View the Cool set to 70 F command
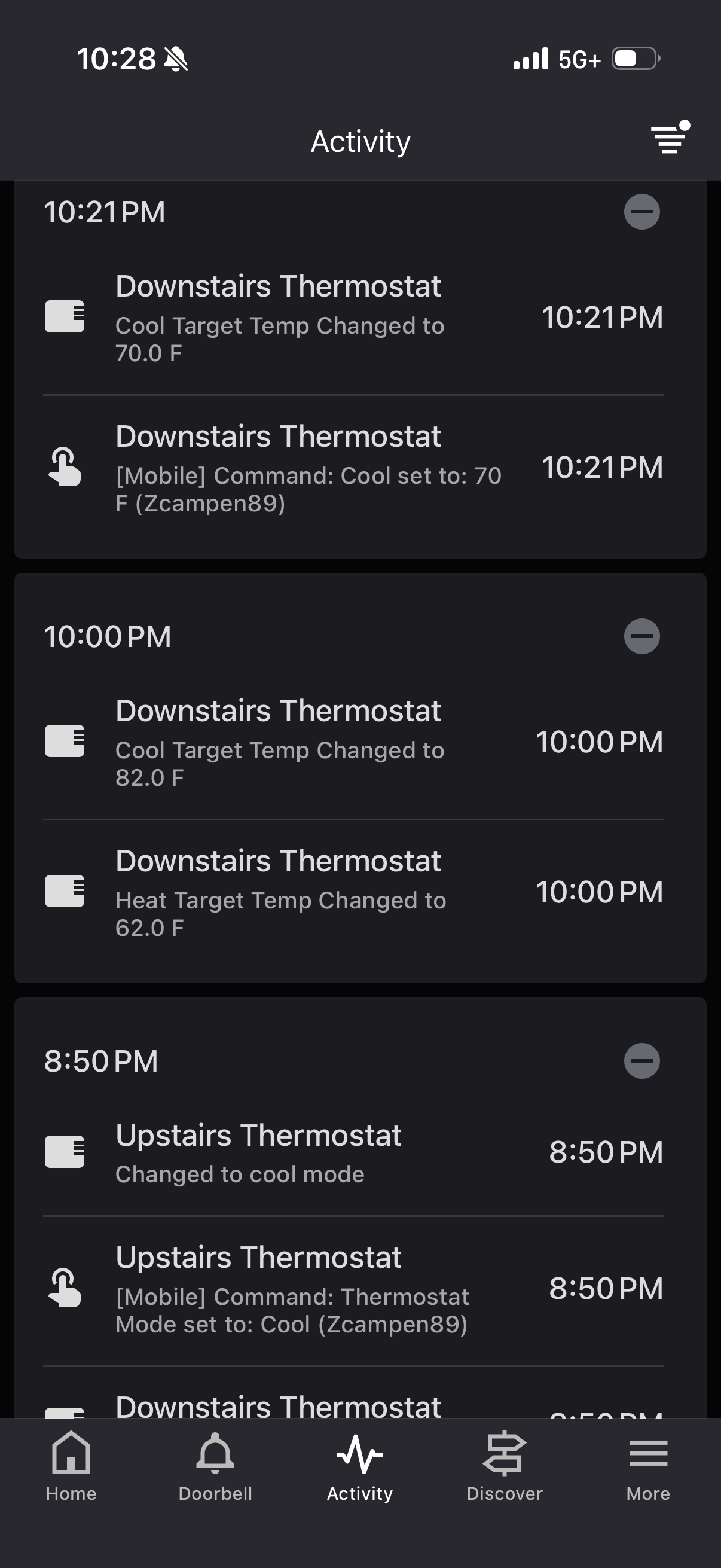 click(353, 468)
